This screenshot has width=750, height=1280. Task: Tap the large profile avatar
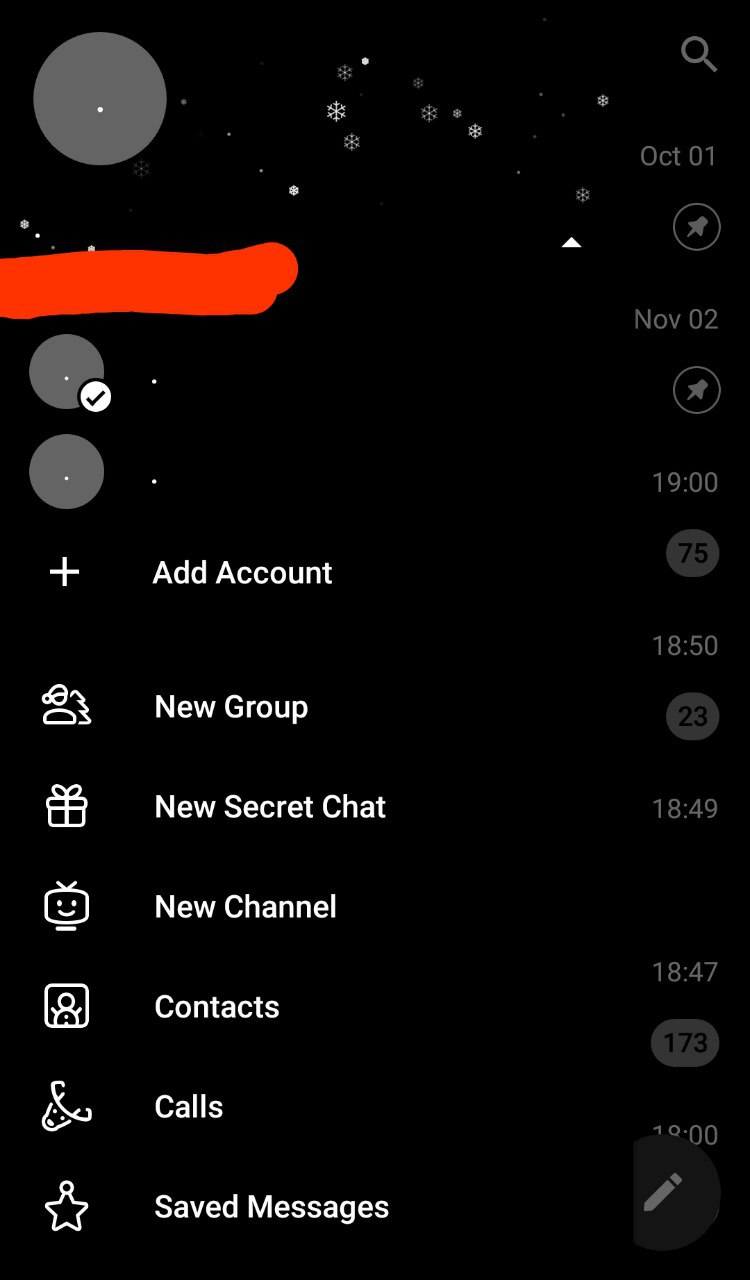(x=100, y=99)
